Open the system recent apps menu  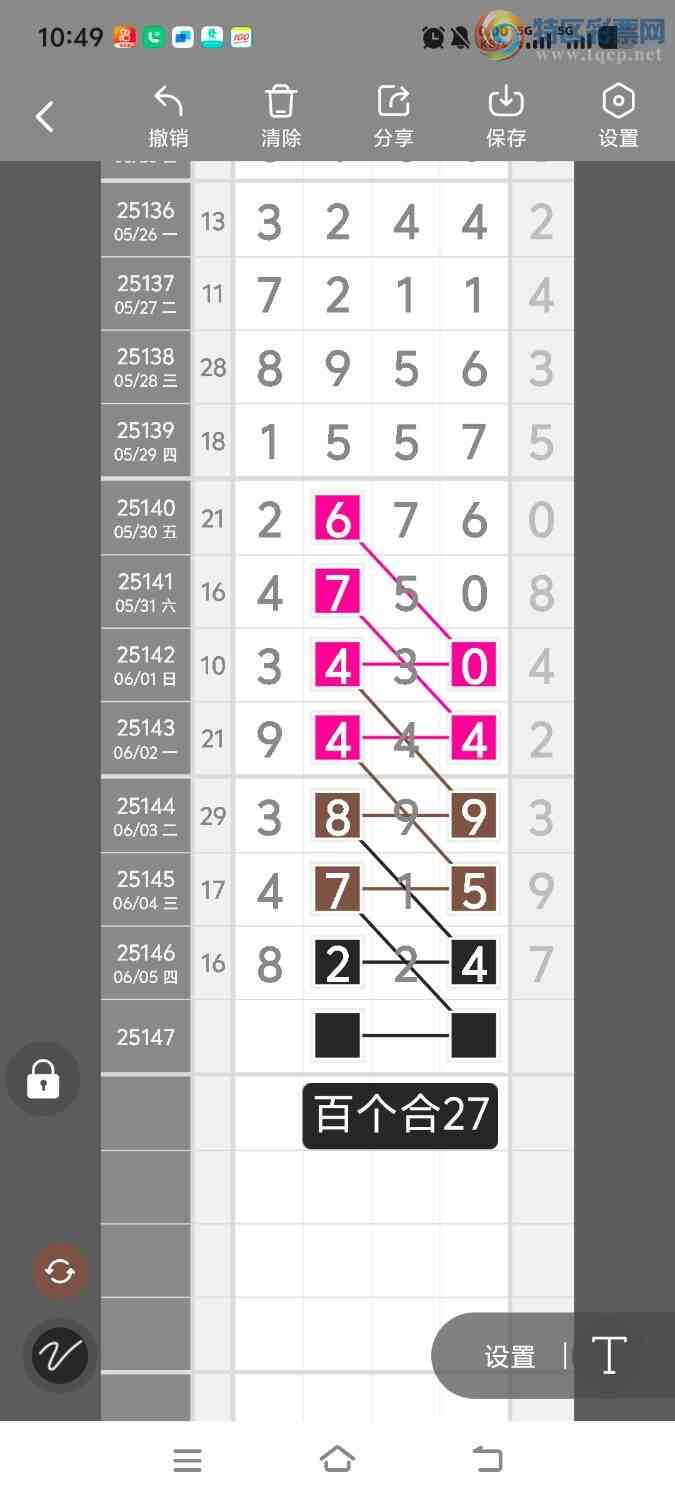(188, 1460)
